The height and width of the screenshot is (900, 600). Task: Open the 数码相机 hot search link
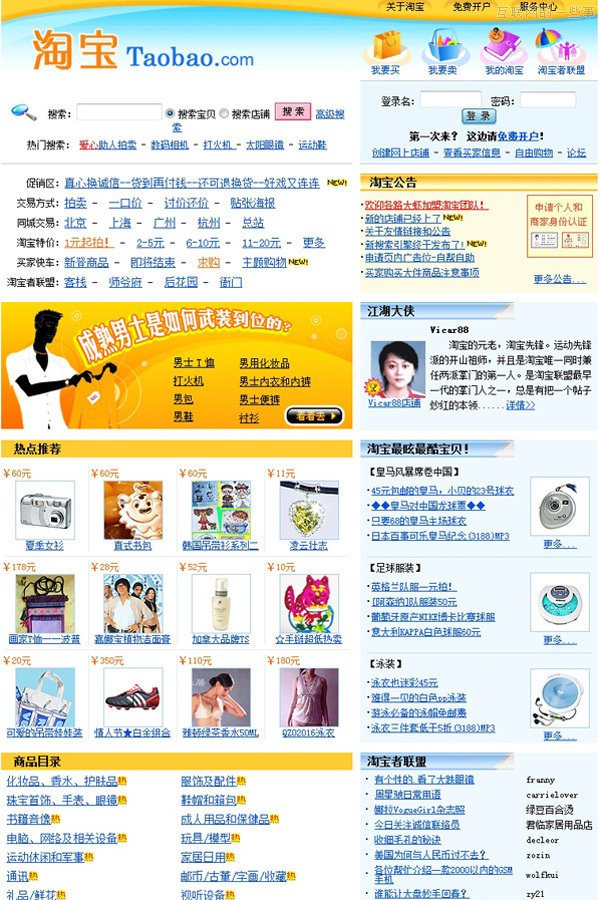[169, 145]
